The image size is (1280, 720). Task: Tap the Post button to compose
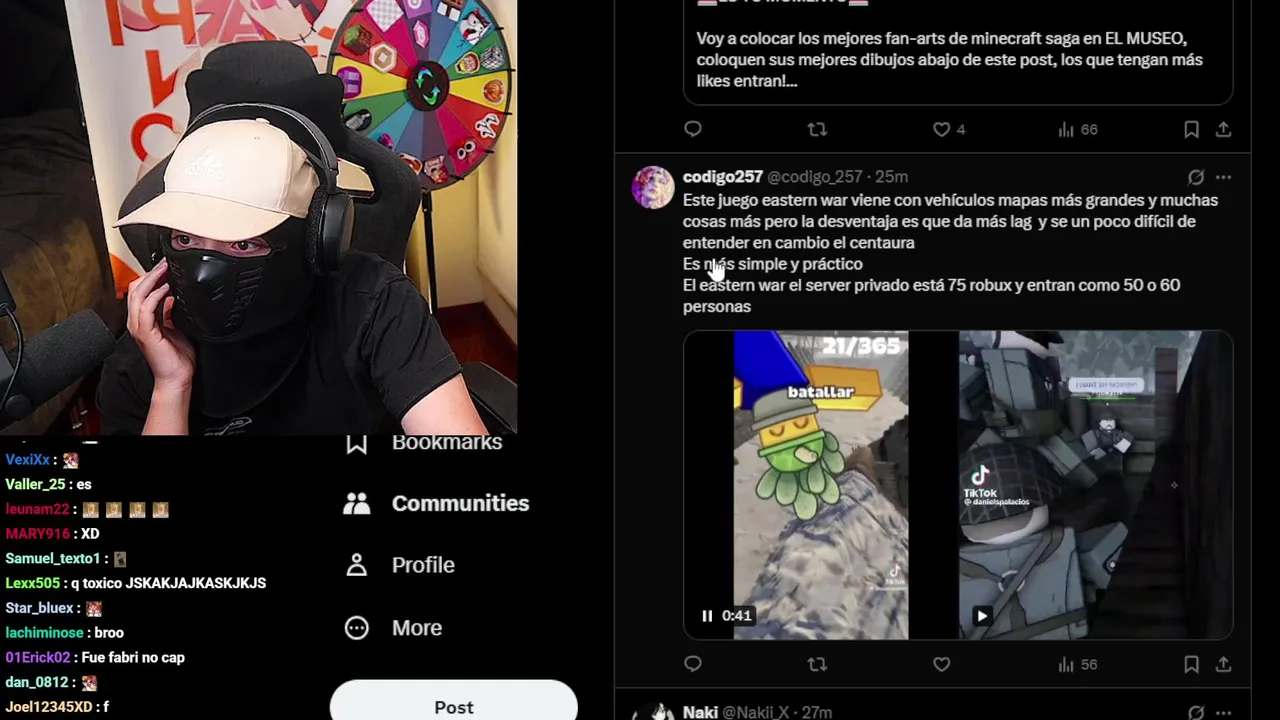[453, 706]
